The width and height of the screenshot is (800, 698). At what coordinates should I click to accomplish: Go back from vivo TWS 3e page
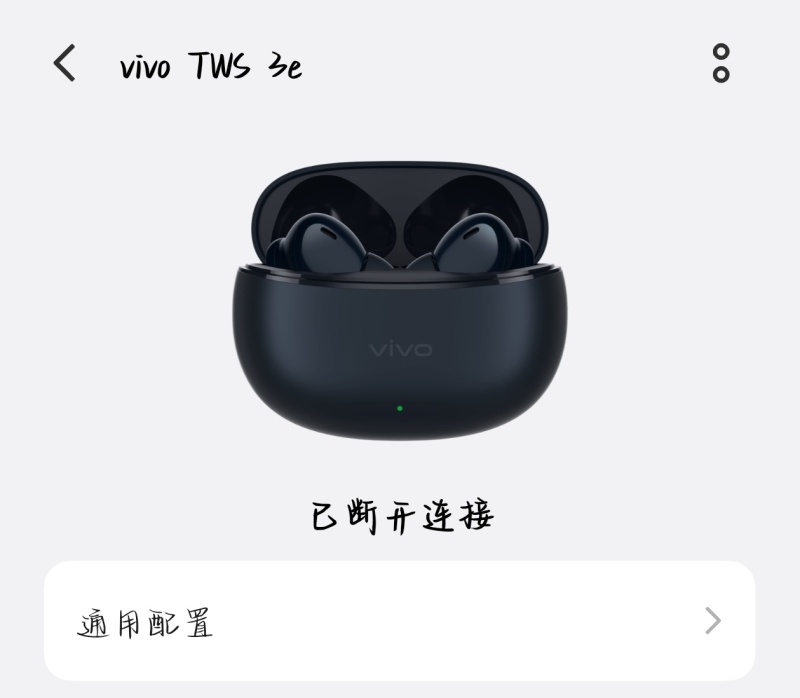pyautogui.click(x=64, y=63)
